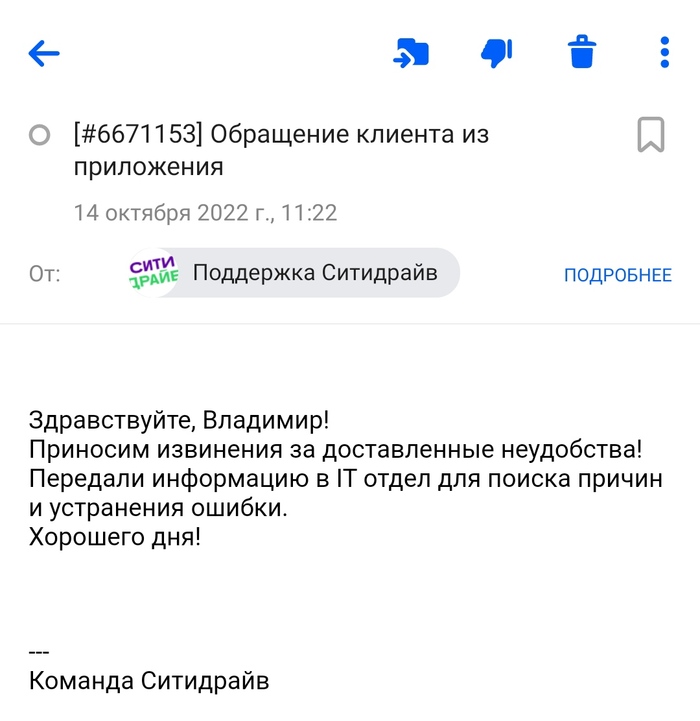Show details via ПОДРОБНЕЕ
Image resolution: width=700 pixels, height=721 pixels.
[617, 275]
